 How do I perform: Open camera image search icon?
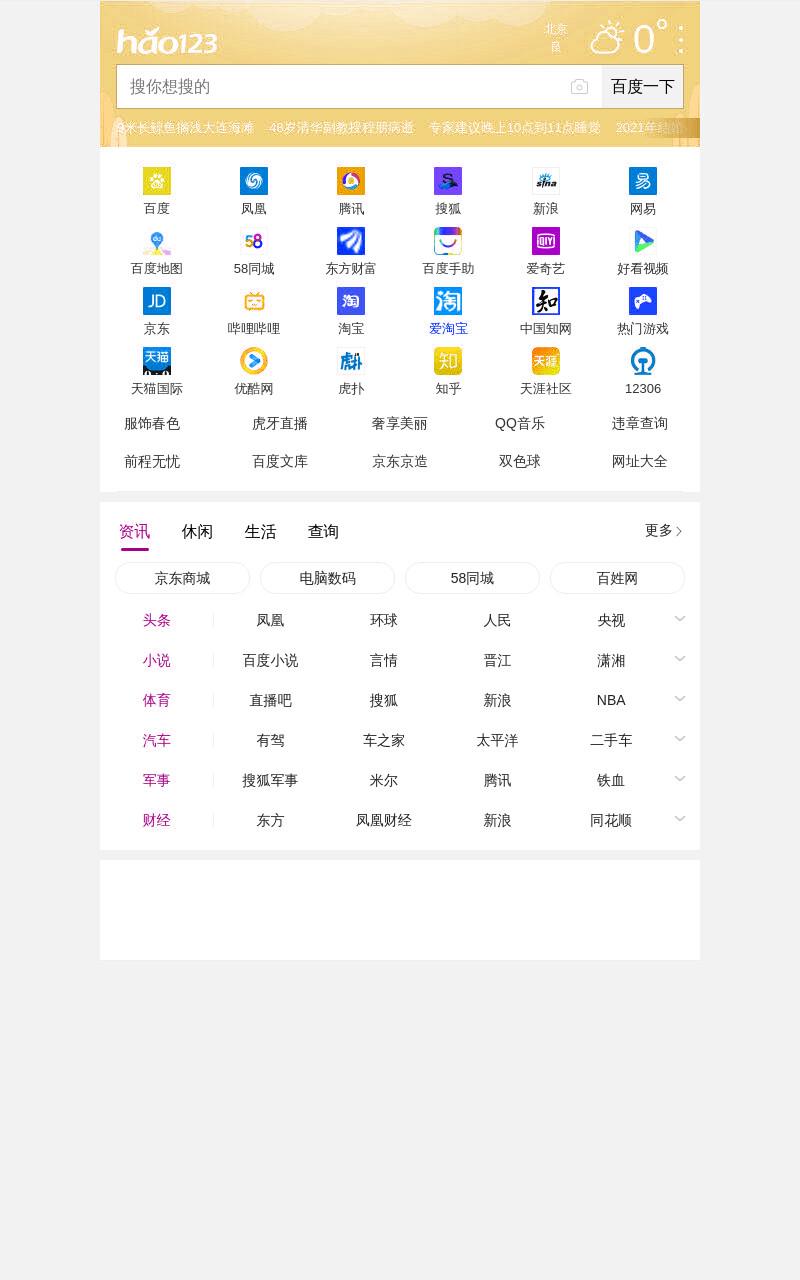point(579,87)
